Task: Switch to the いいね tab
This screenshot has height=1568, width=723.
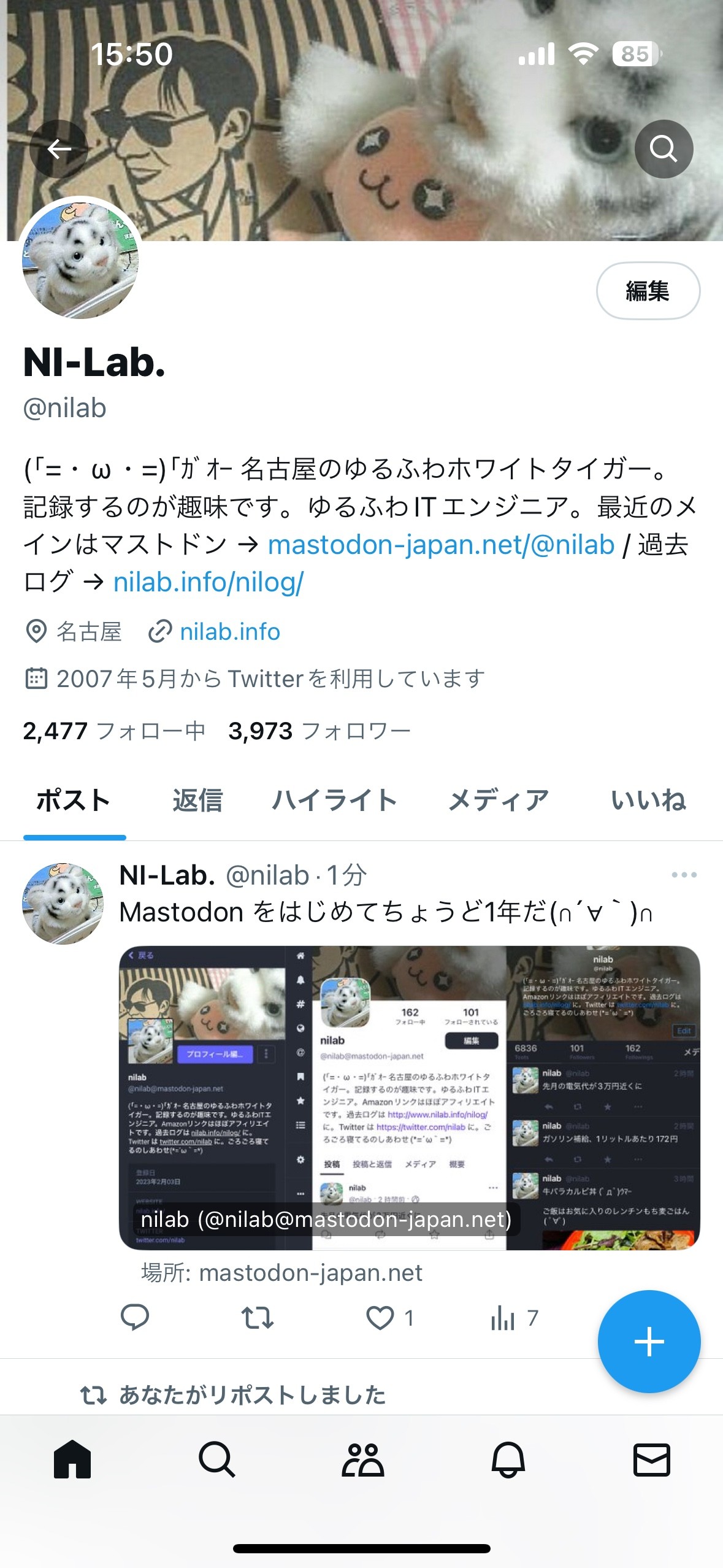Action: pos(648,801)
